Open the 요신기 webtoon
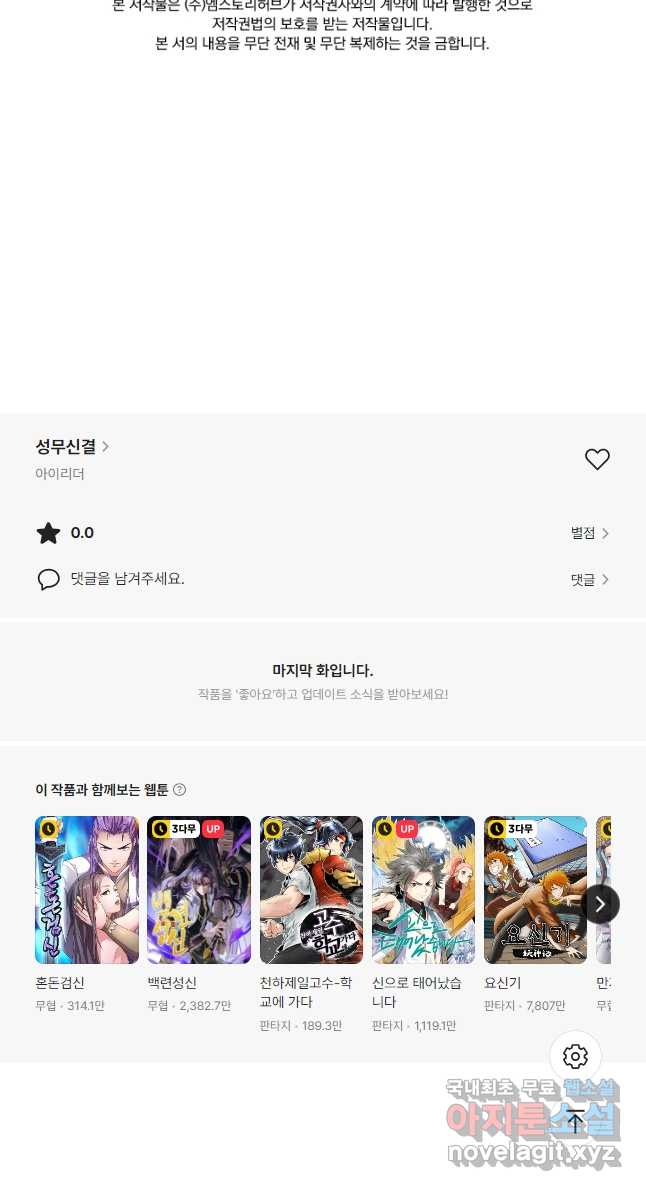646x1191 pixels. pos(535,890)
